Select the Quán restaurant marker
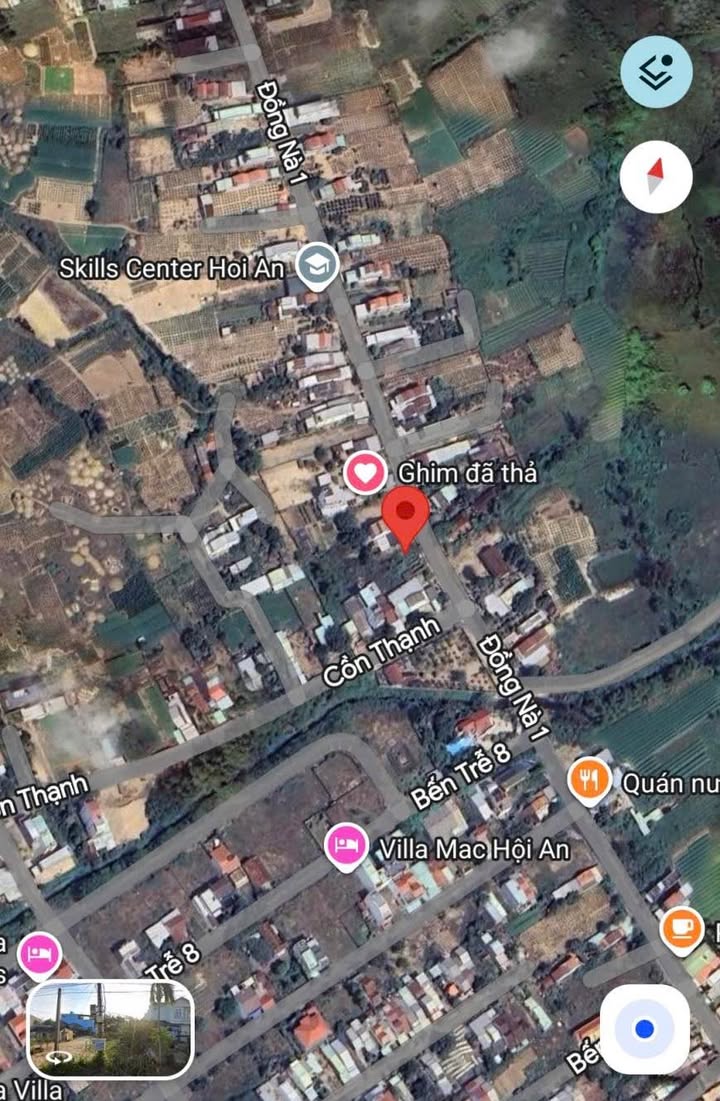The image size is (720, 1101). [x=590, y=781]
